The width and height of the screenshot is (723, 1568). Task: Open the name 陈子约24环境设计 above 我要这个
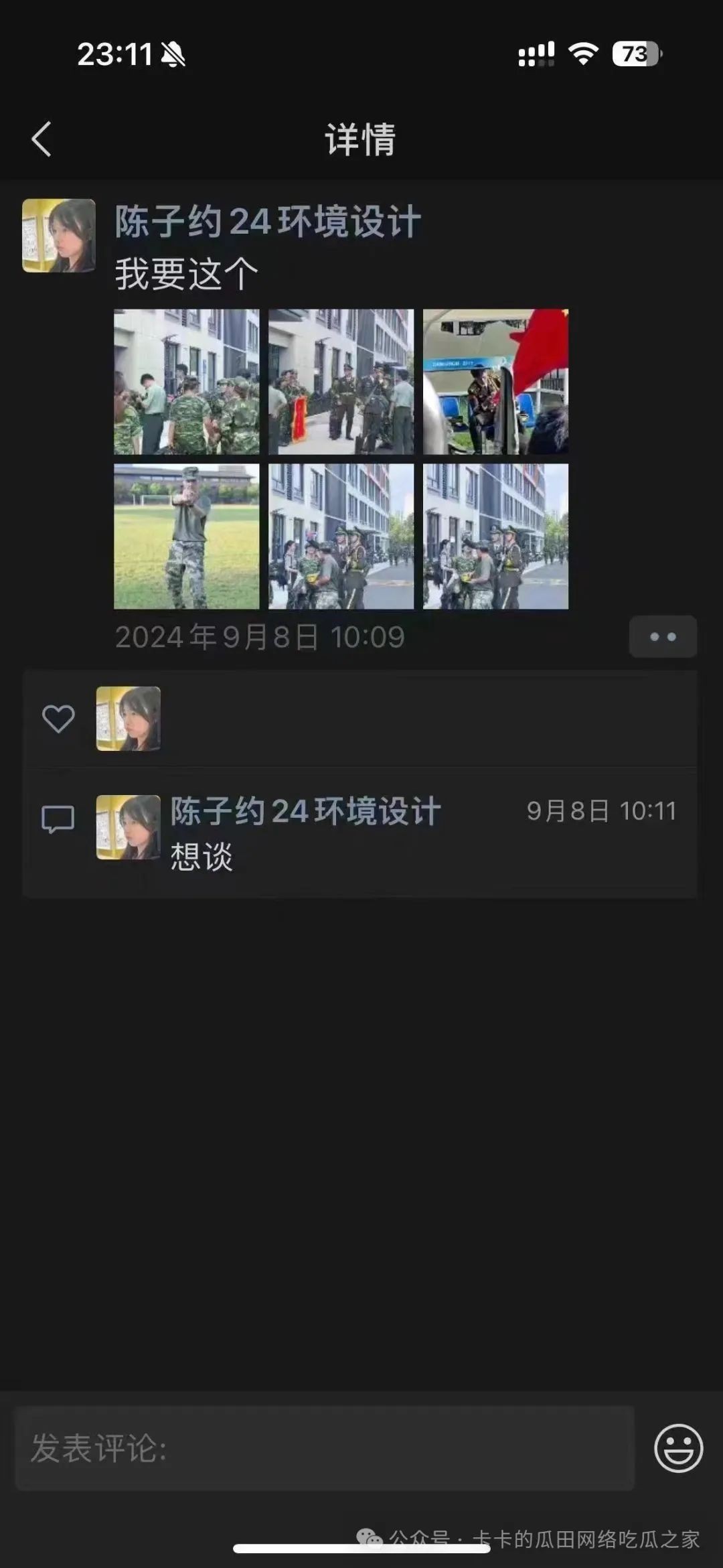pyautogui.click(x=268, y=222)
